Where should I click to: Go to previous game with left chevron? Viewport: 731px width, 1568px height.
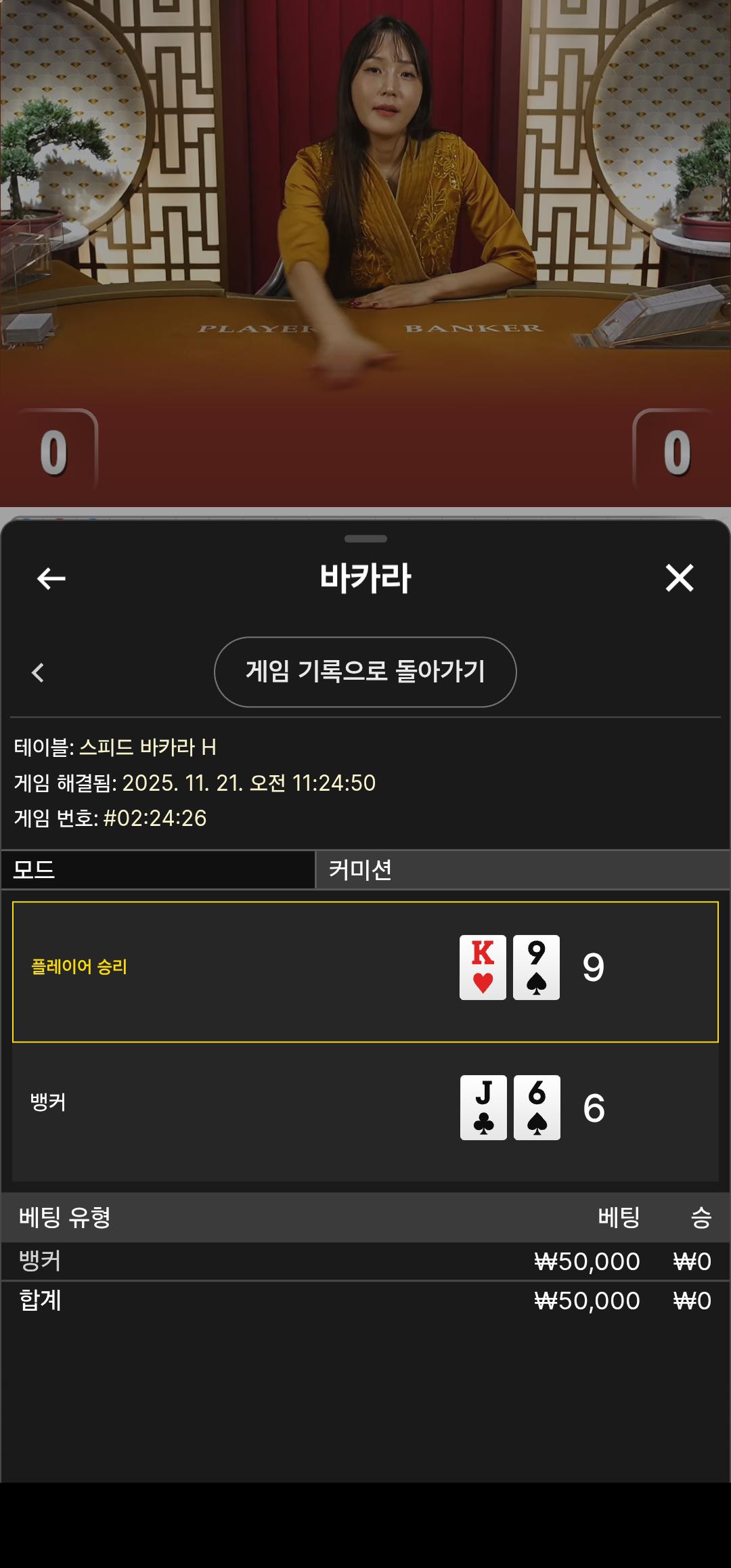coord(38,672)
